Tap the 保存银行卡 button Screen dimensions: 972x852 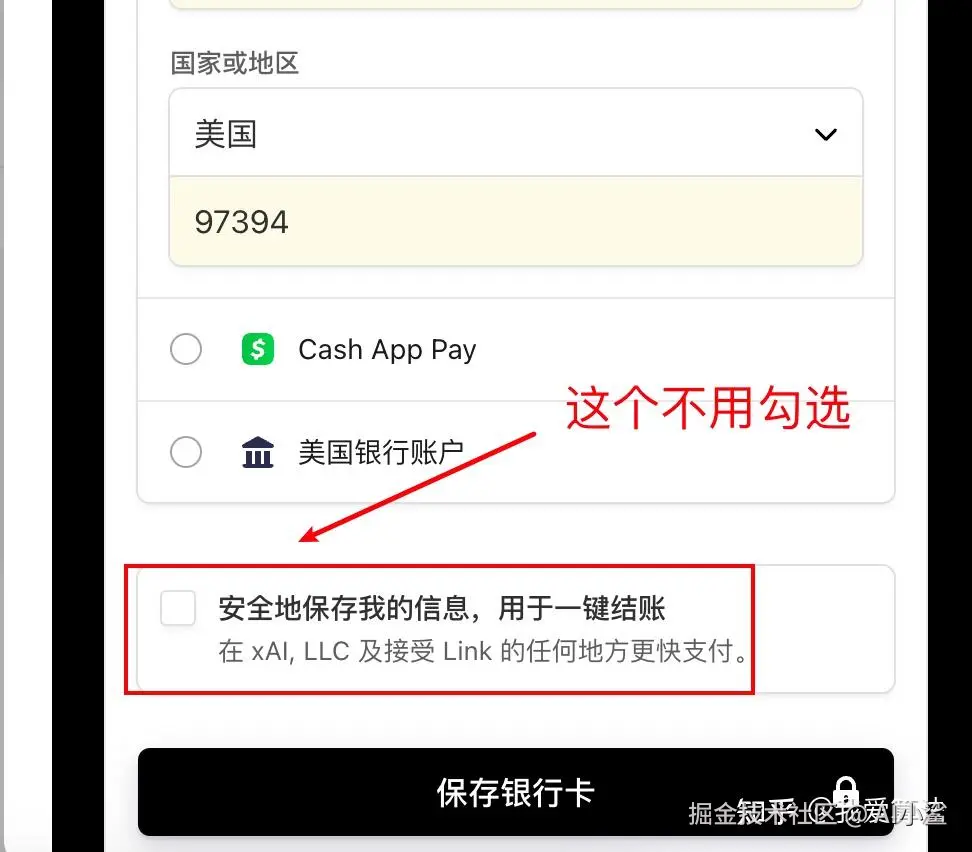(515, 792)
